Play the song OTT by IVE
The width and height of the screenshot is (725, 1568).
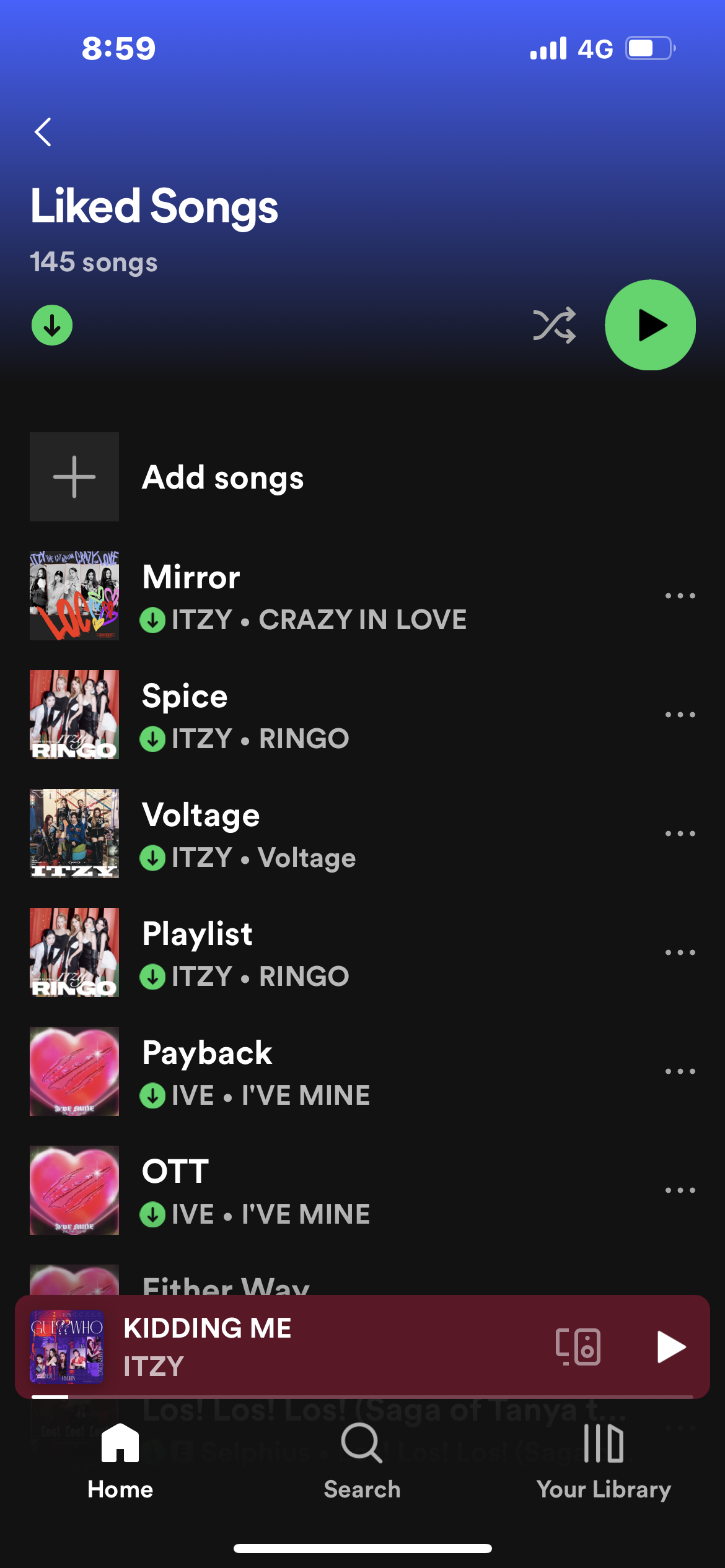310,1190
